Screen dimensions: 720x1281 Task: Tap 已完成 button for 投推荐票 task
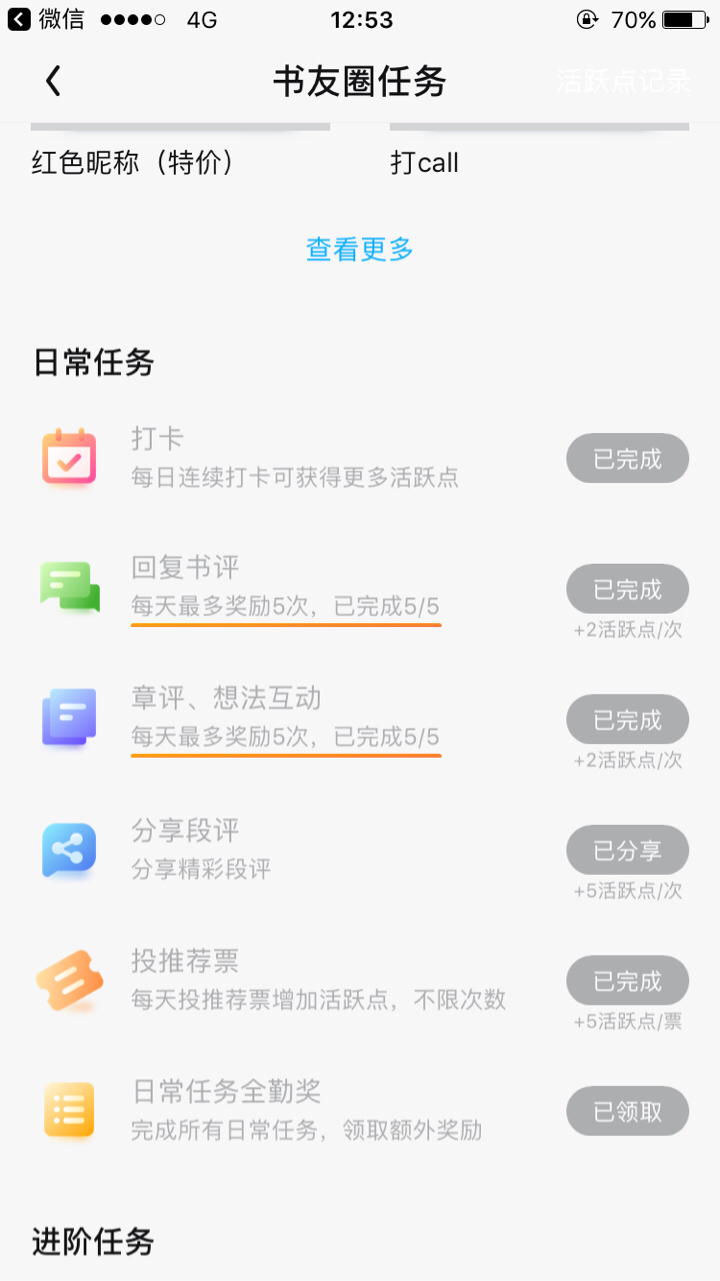[628, 980]
